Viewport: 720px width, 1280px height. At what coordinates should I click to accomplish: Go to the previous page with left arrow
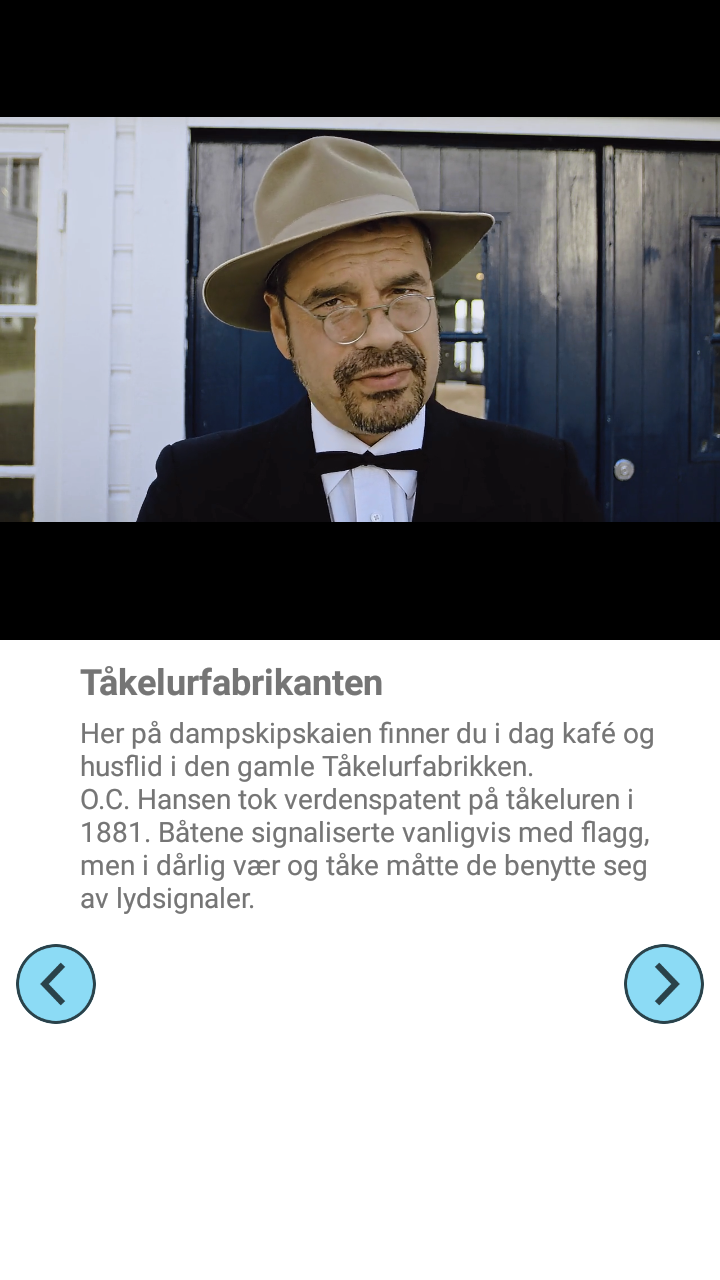point(56,984)
